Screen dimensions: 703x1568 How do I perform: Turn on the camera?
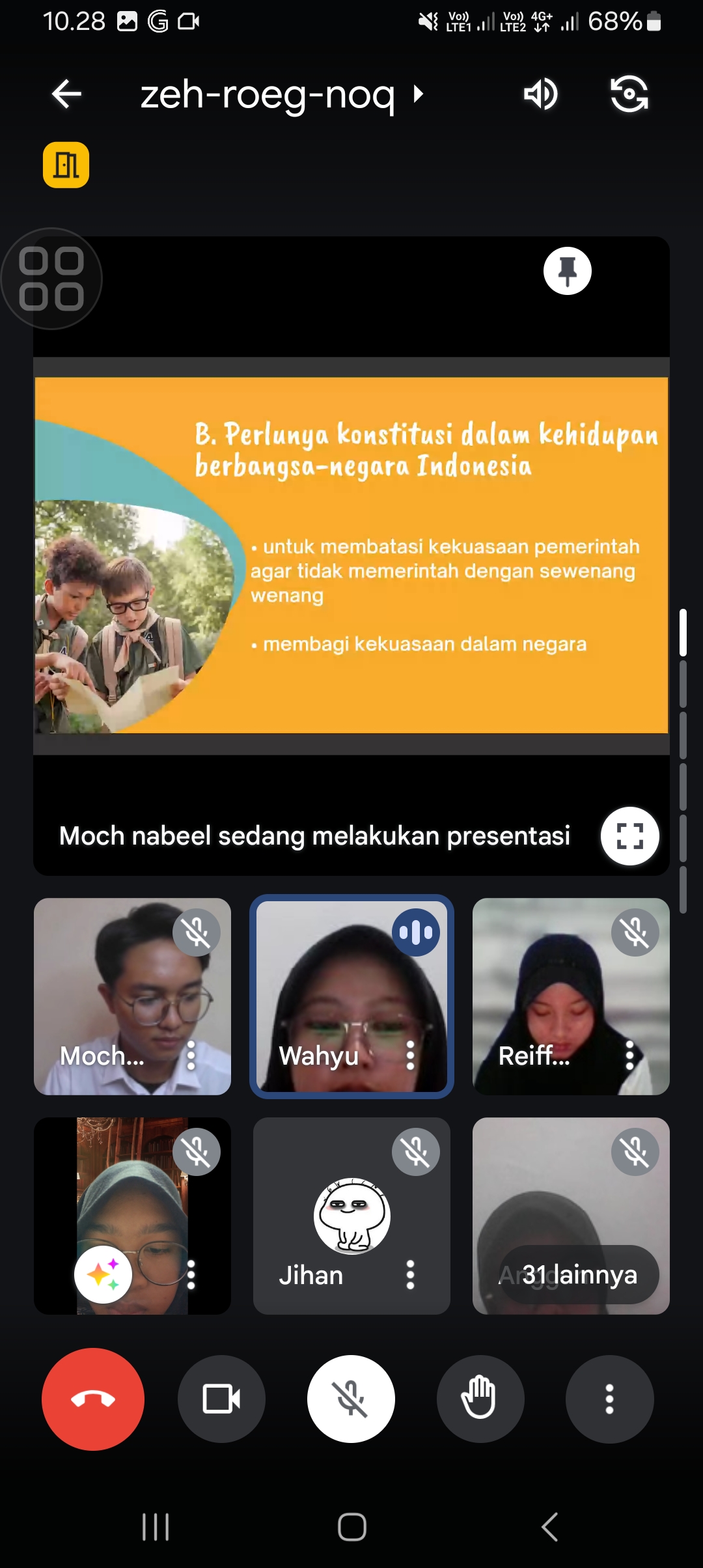(x=221, y=1399)
